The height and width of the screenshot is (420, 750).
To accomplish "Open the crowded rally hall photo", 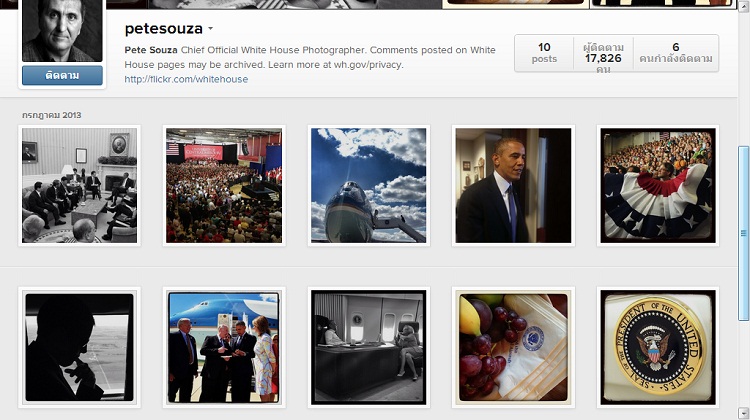I will point(224,186).
